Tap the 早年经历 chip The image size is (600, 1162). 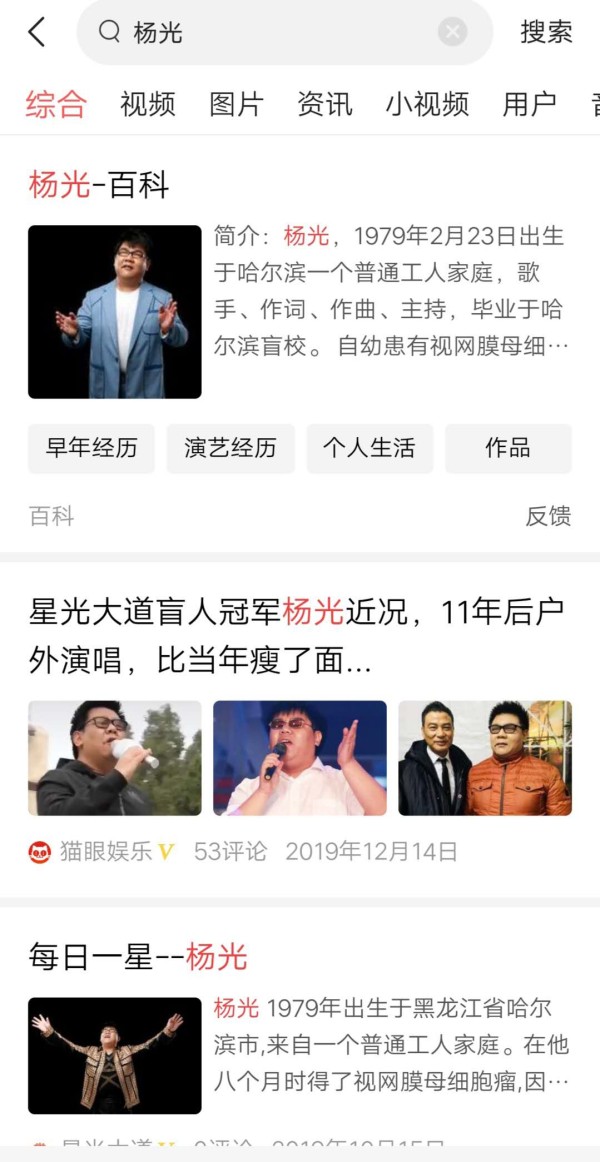[x=91, y=448]
